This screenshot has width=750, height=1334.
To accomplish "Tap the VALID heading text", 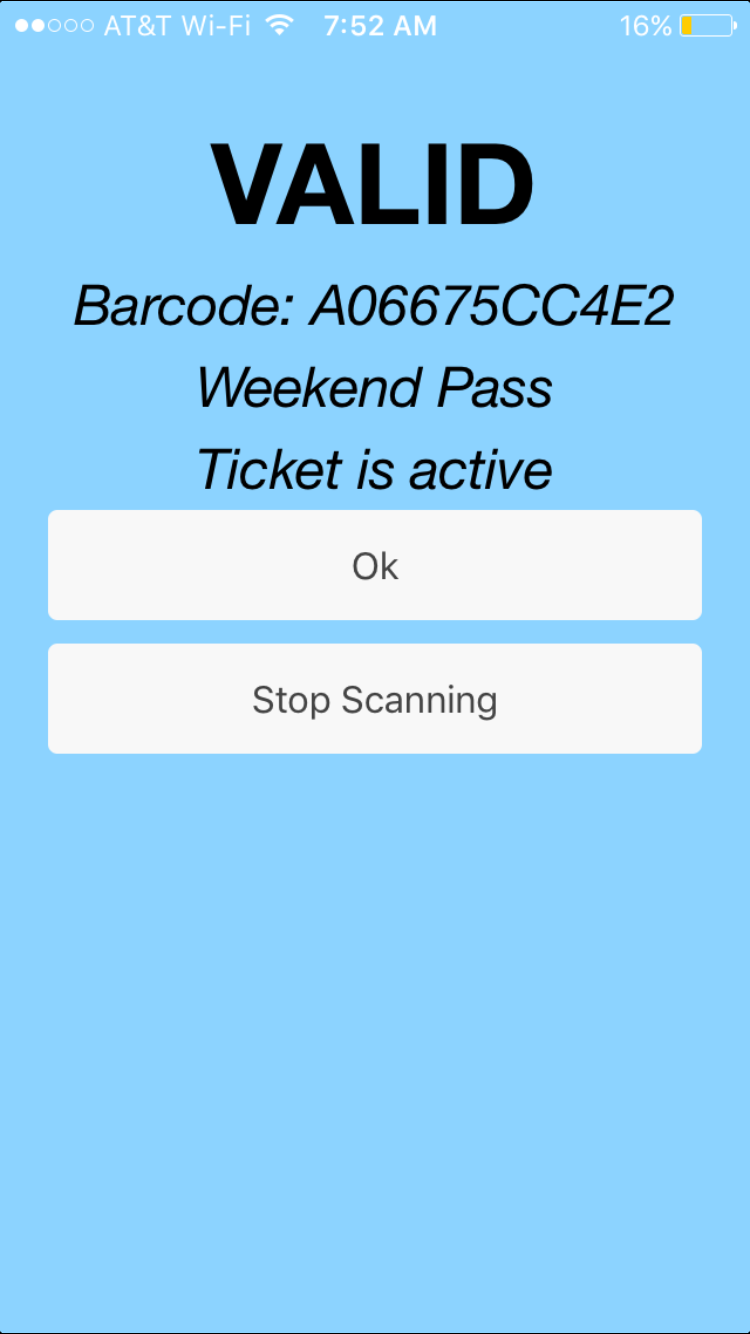I will 373,183.
